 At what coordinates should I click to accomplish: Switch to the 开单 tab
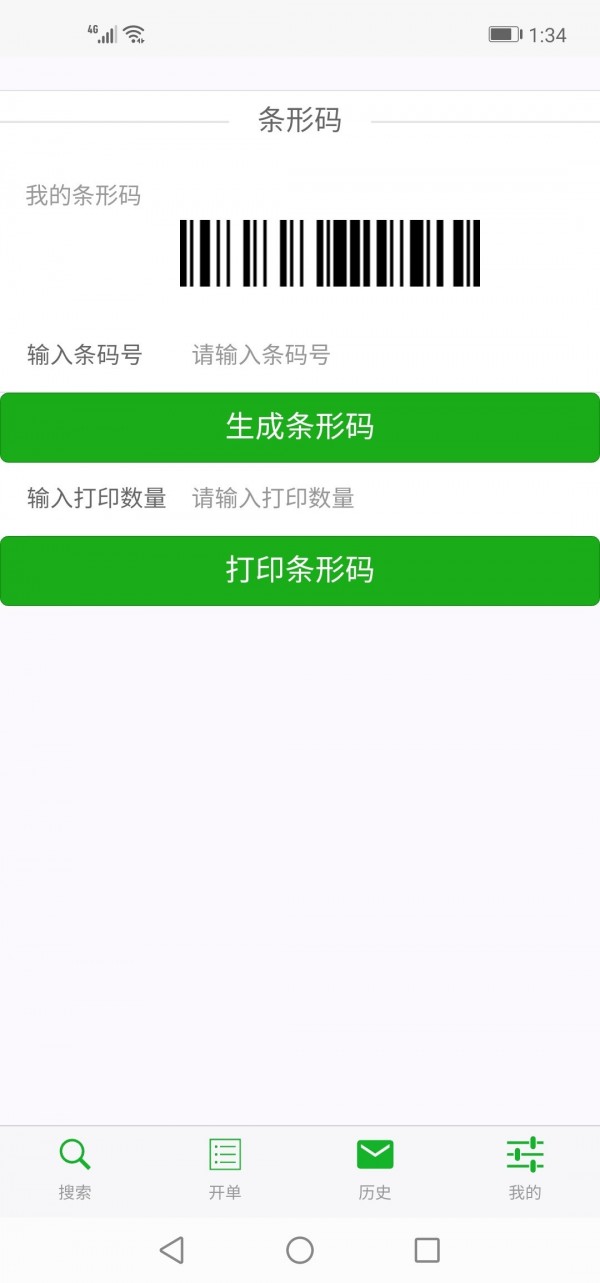(x=225, y=1168)
